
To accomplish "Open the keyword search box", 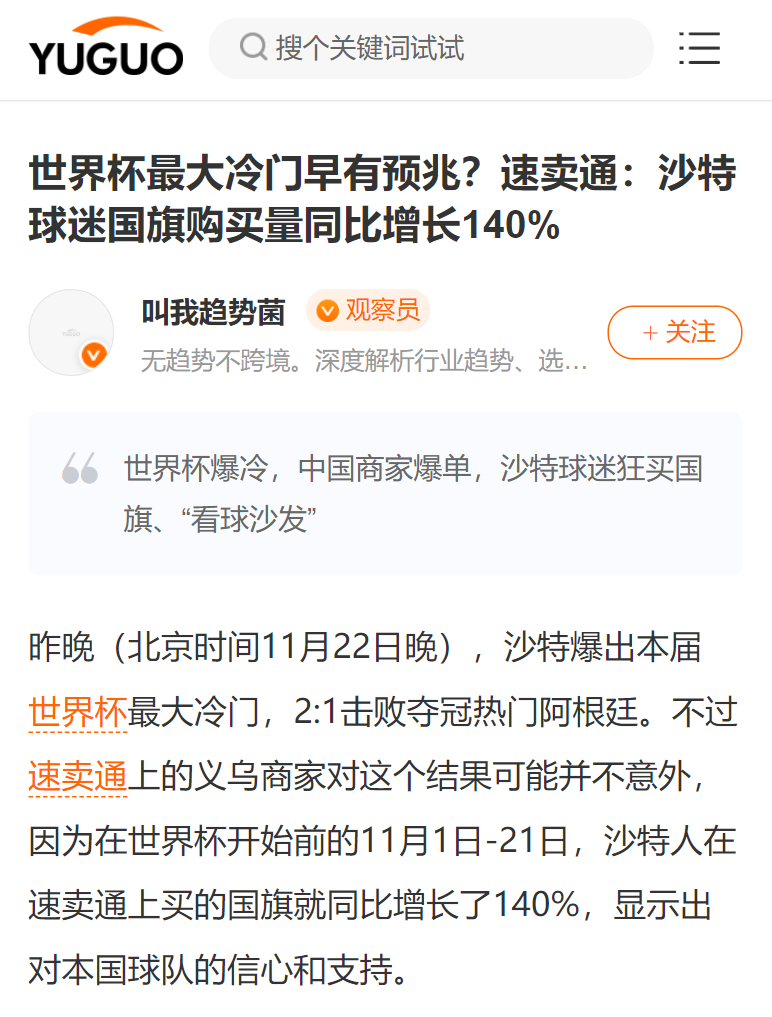I will [430, 48].
